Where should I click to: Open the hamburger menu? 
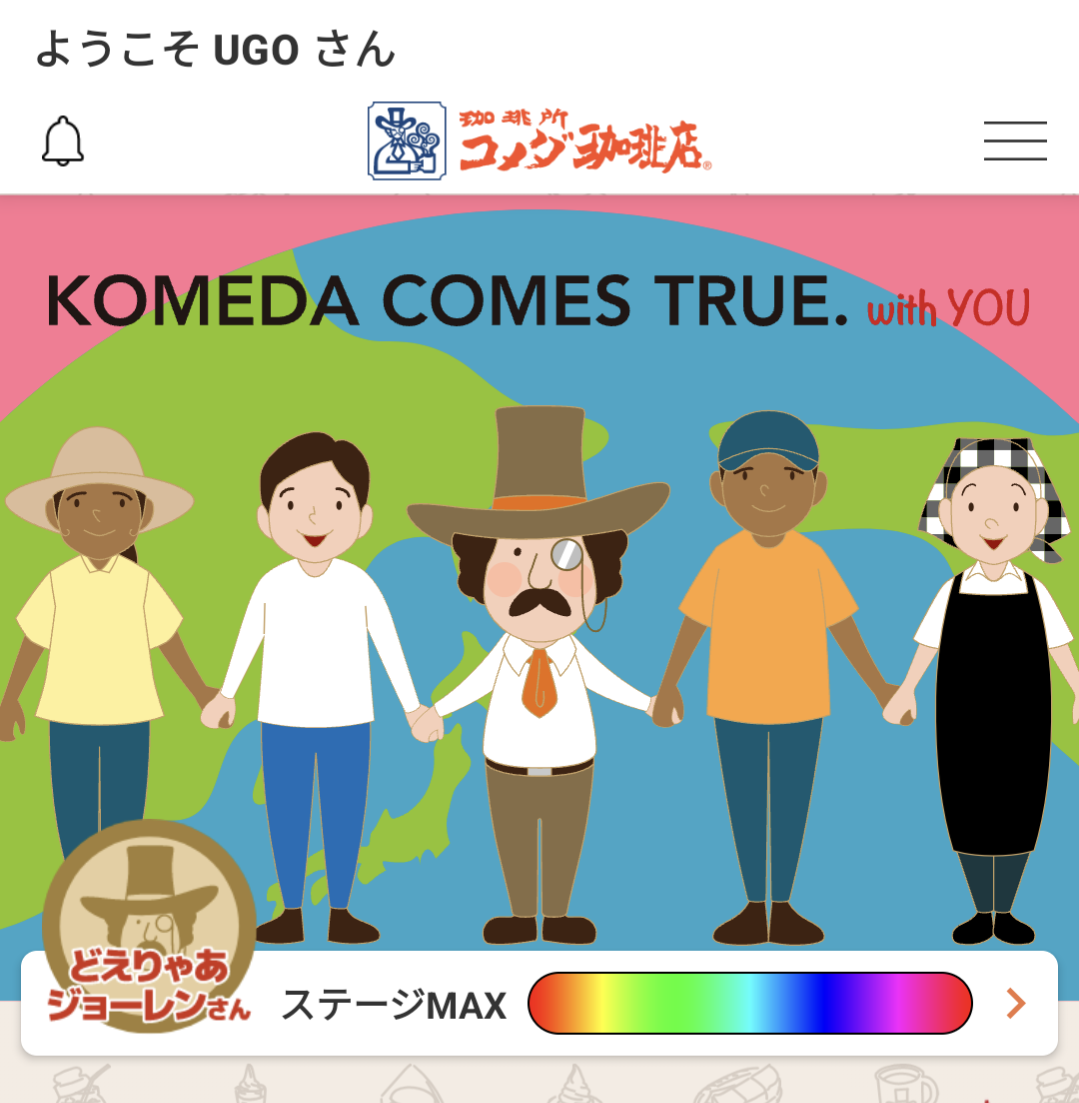point(1014,141)
